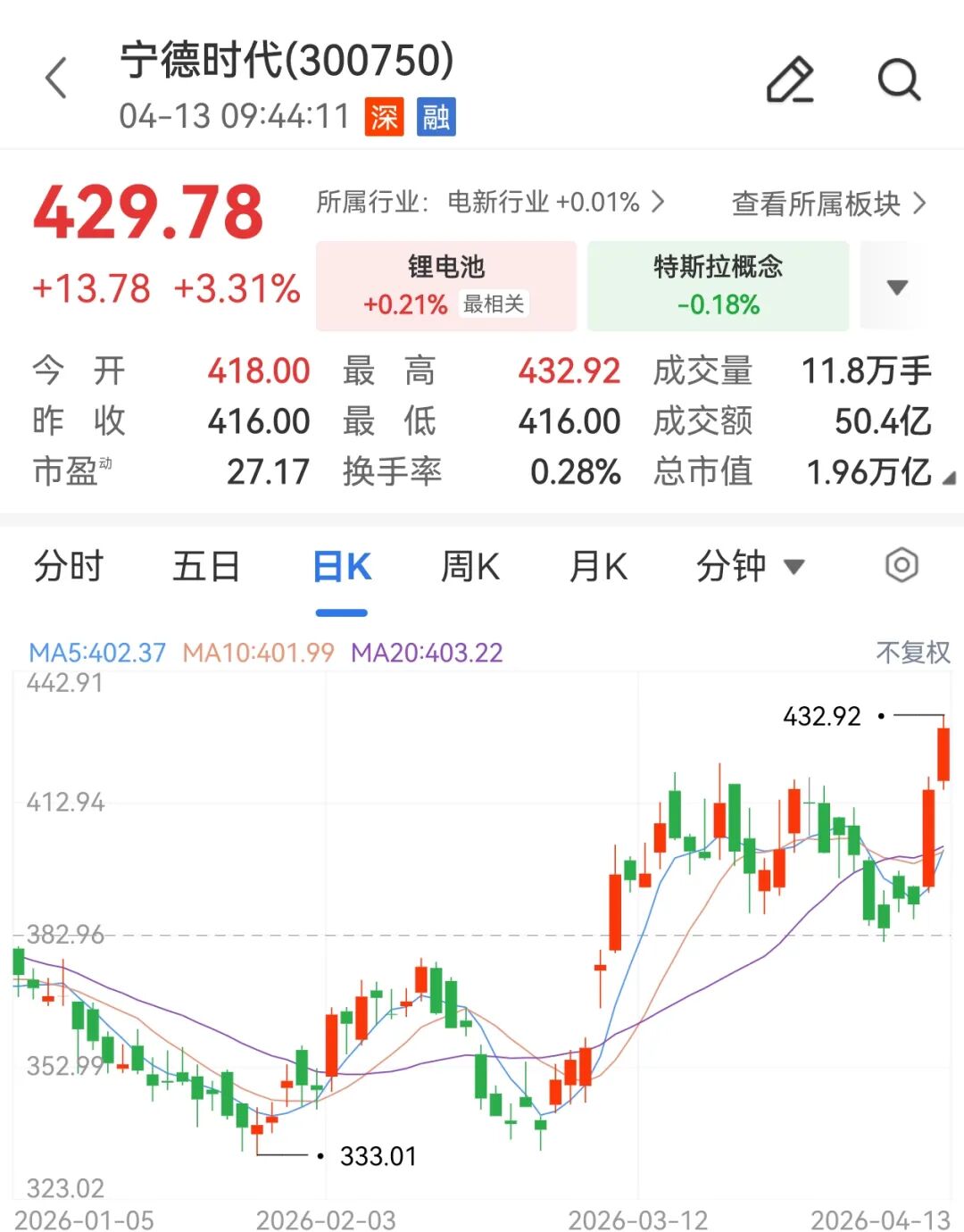Go back using the back arrow

(56, 79)
